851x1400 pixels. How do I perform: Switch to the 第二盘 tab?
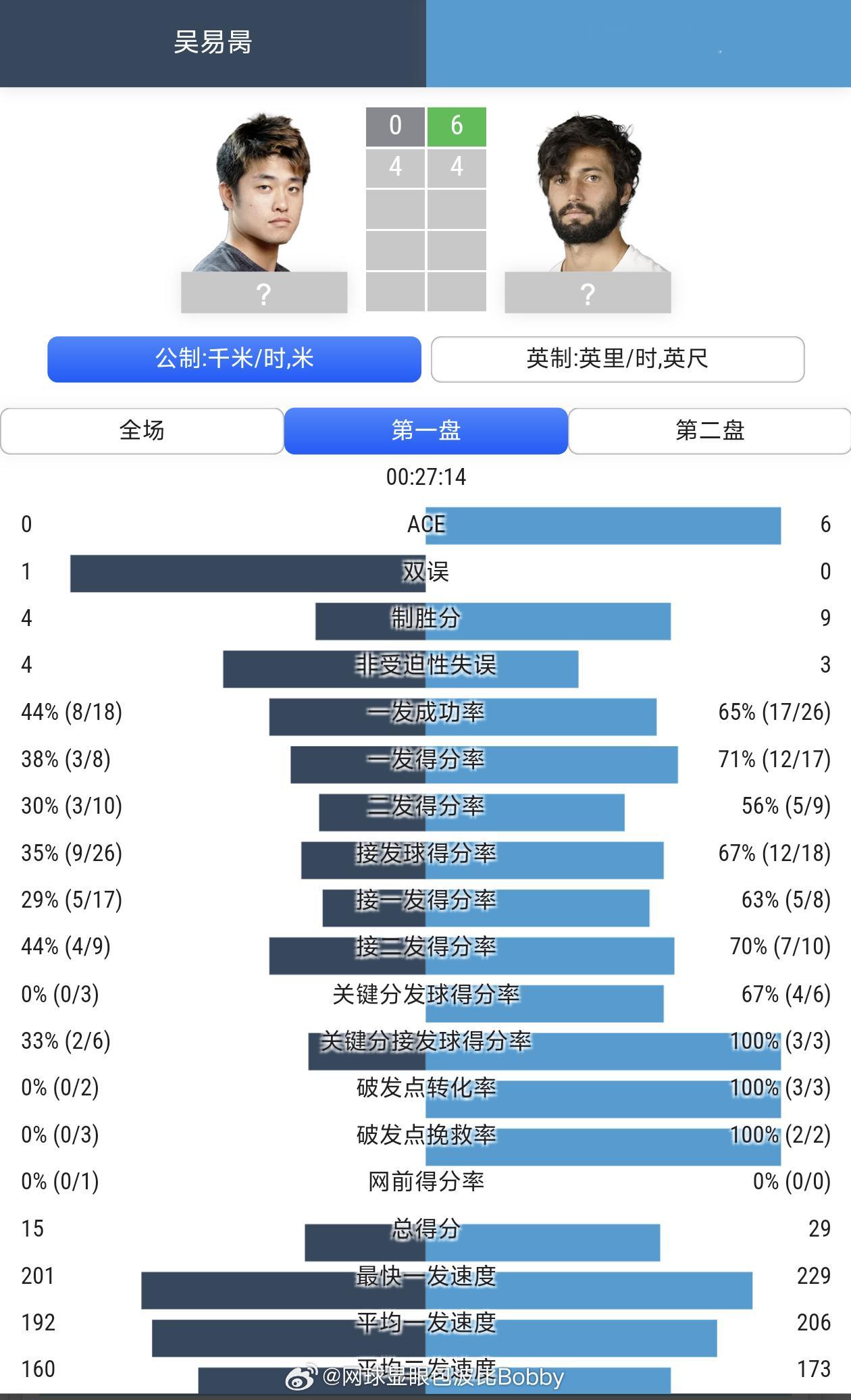point(709,432)
